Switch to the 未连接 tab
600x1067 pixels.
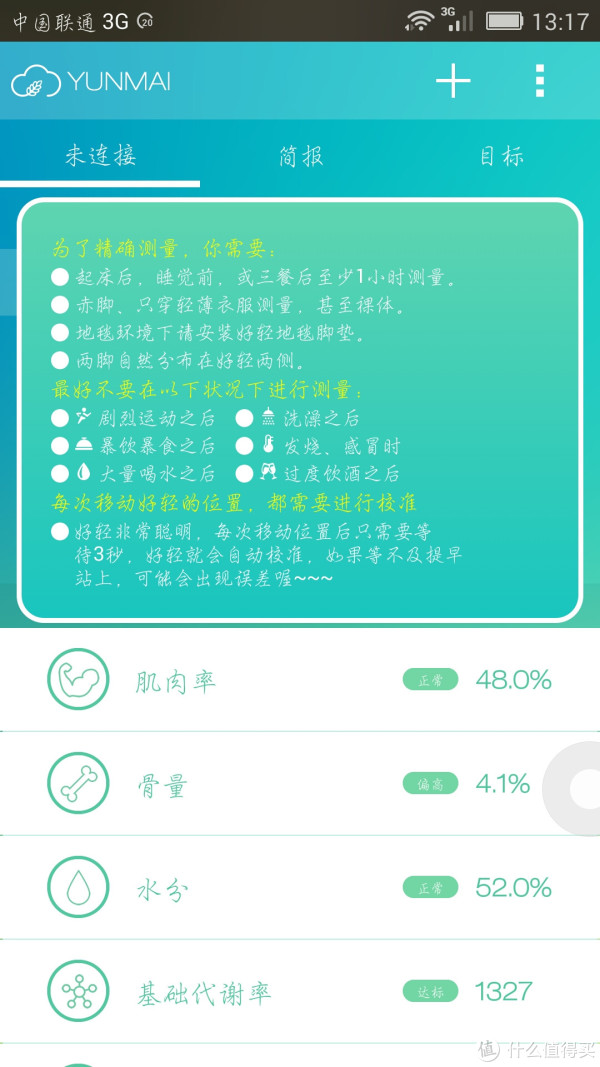100,156
